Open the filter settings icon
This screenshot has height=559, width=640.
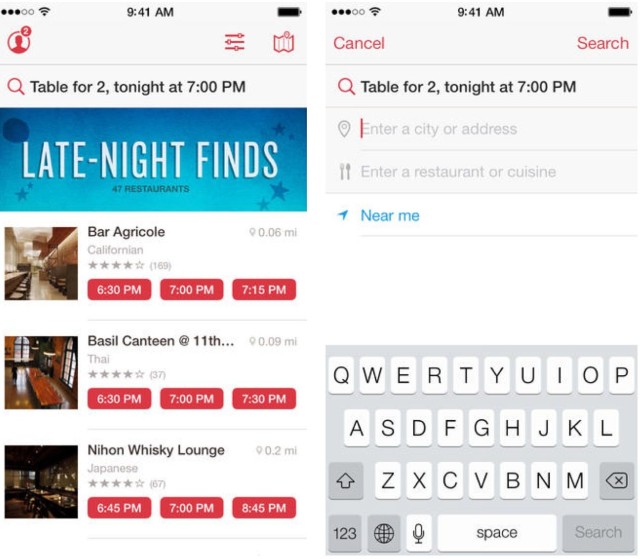coord(234,43)
